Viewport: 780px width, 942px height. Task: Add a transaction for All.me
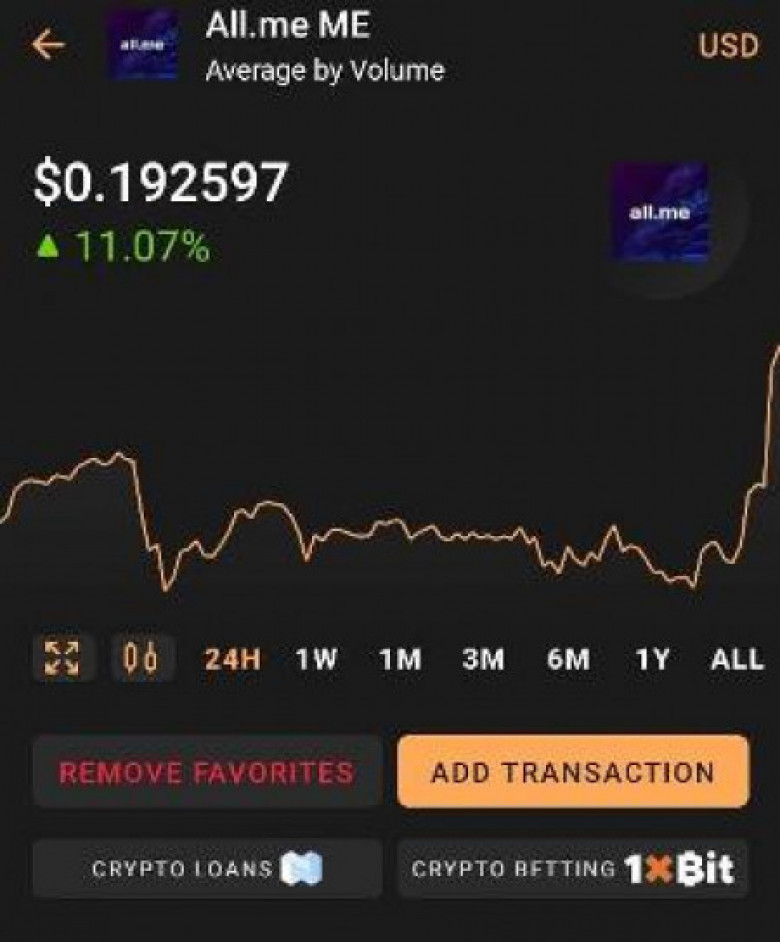click(x=573, y=772)
